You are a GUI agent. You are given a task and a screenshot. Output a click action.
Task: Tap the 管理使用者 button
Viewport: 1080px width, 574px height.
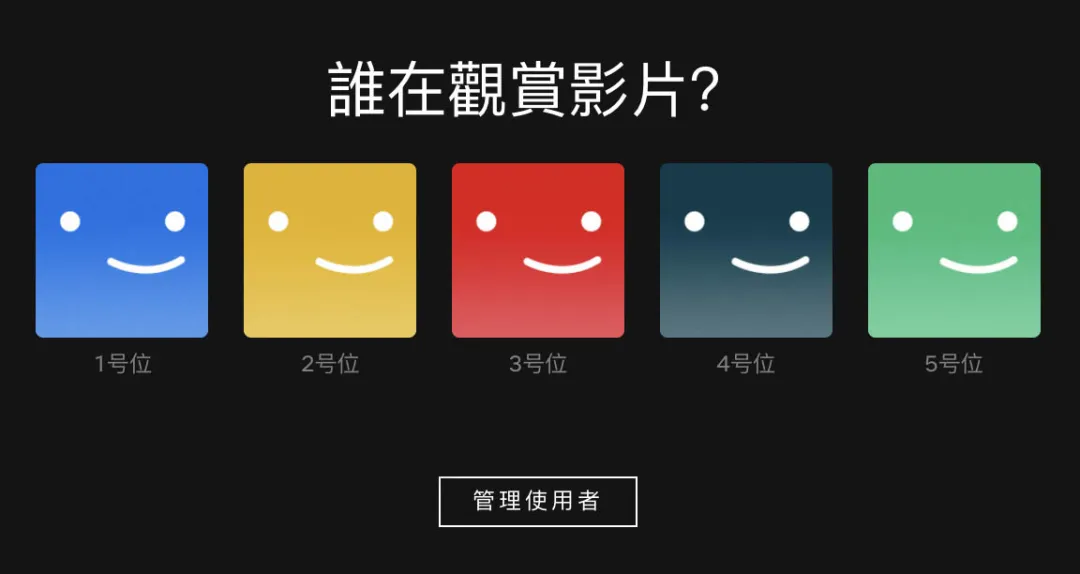click(x=538, y=501)
